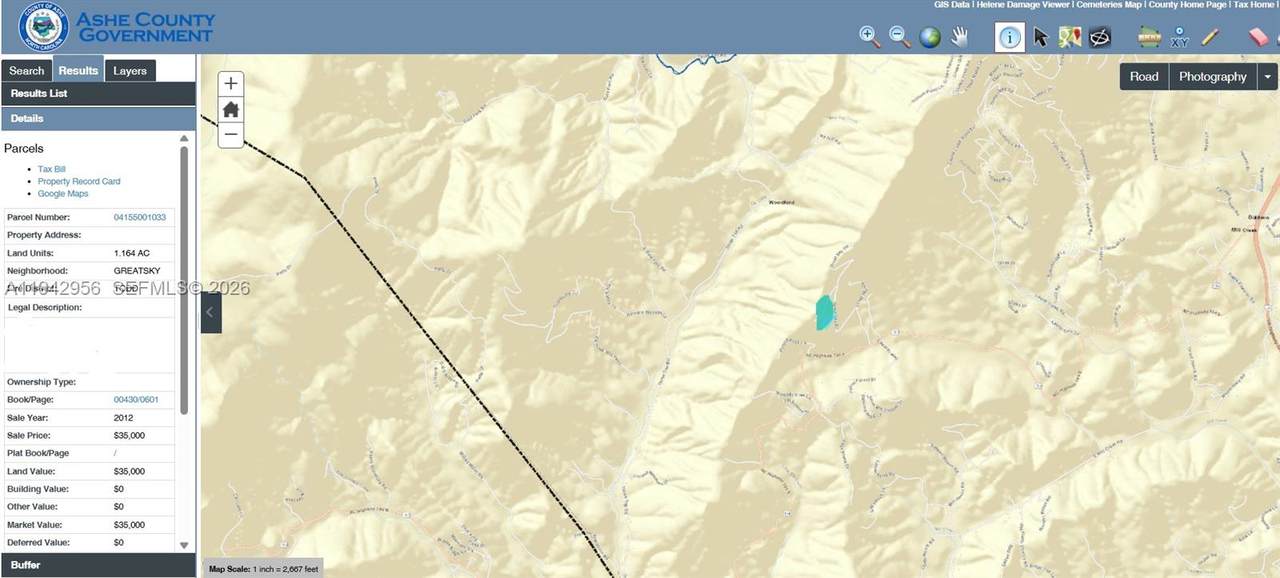Screen dimensions: 1280x578
Task: Open the Property Record Card link
Action: pos(79,181)
